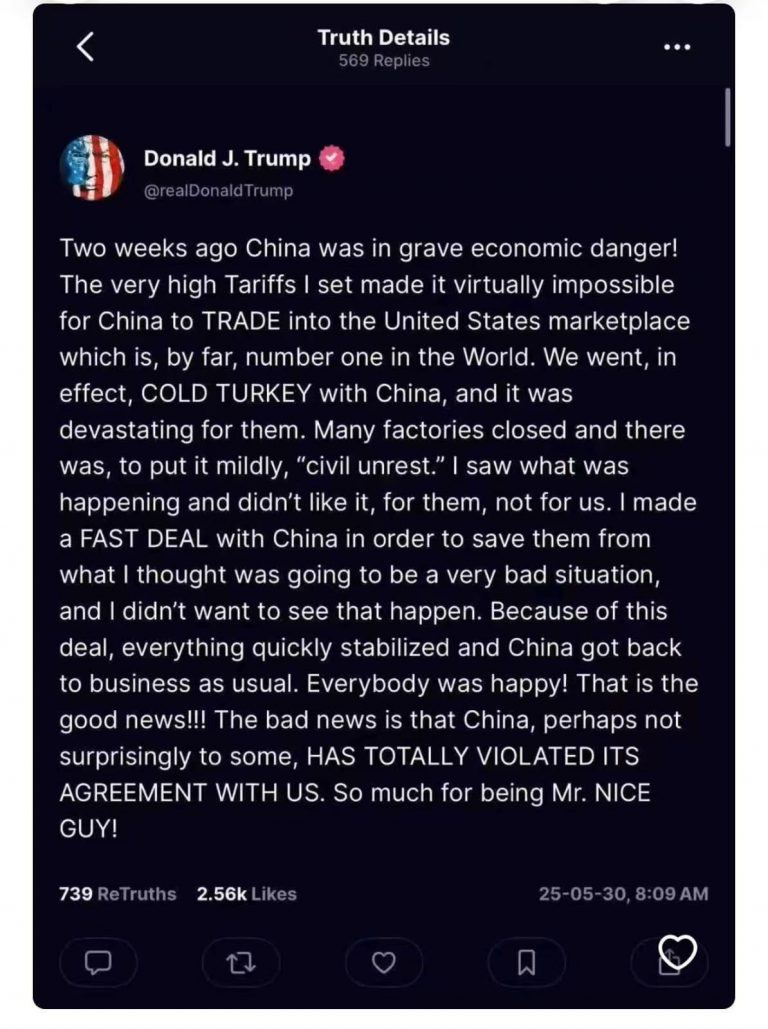Like this Truth with the heart button

(x=384, y=962)
